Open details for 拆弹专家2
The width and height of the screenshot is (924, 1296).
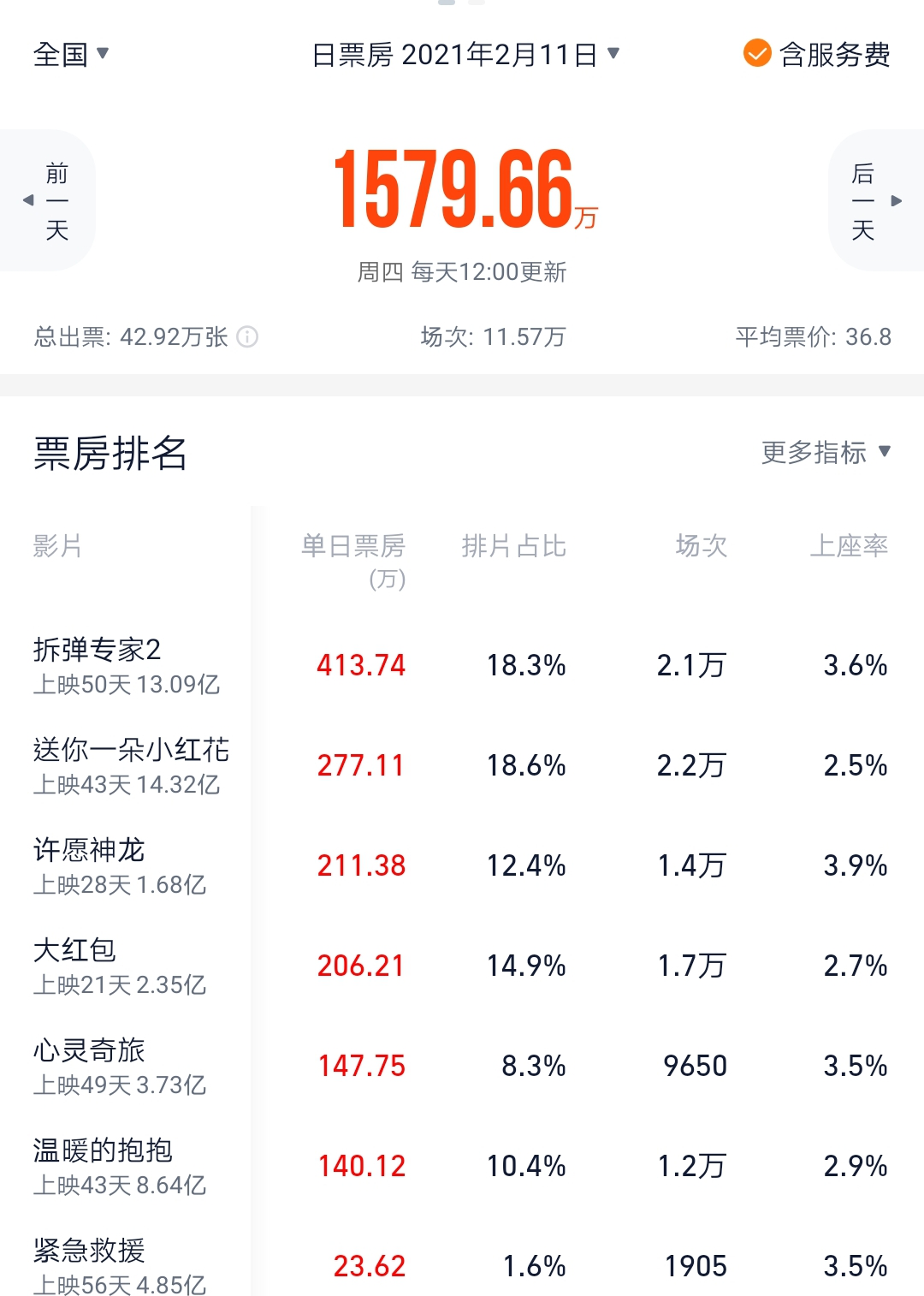tap(126, 665)
